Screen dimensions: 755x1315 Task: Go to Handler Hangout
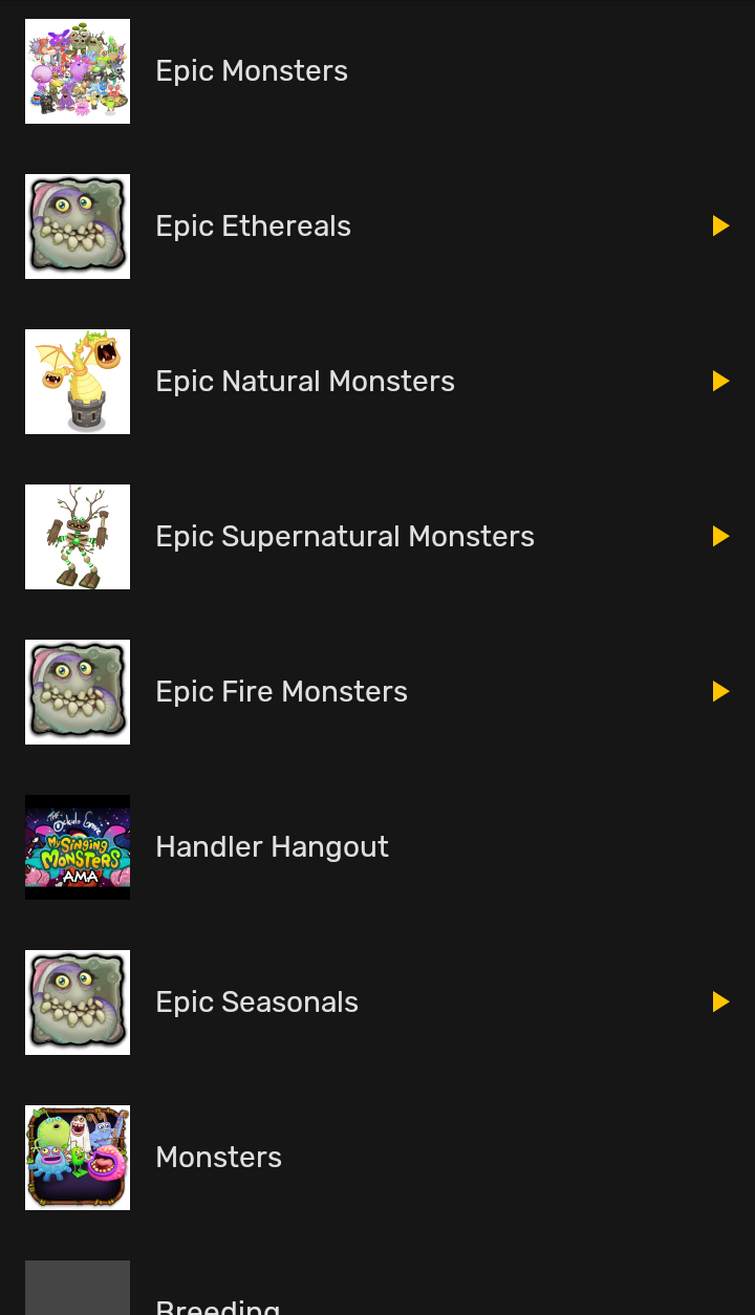point(271,847)
